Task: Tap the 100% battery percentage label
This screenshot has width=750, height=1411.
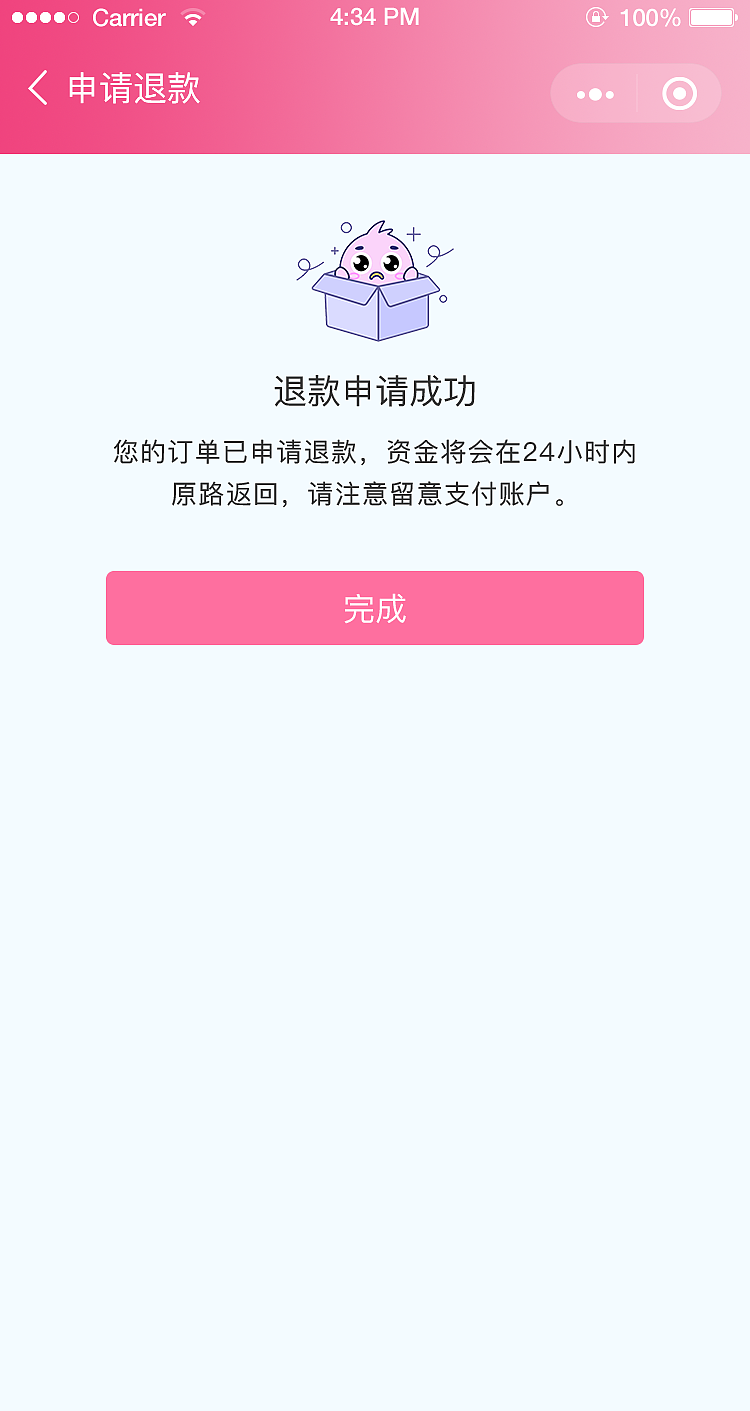Action: [x=651, y=17]
